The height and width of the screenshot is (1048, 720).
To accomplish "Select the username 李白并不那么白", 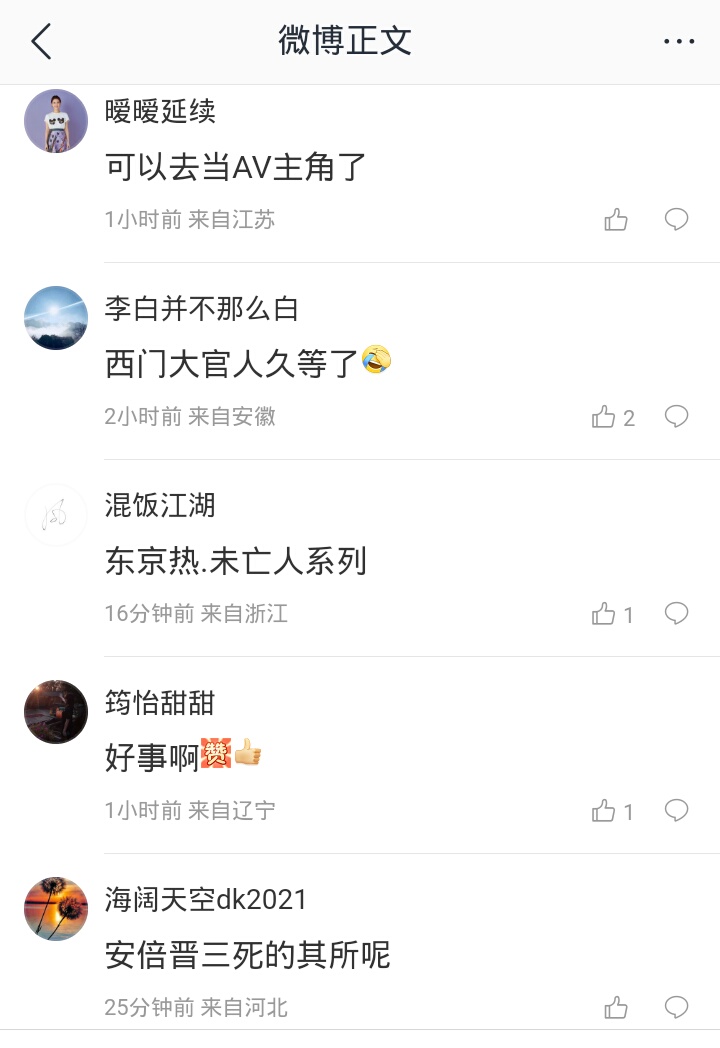I will tap(202, 308).
